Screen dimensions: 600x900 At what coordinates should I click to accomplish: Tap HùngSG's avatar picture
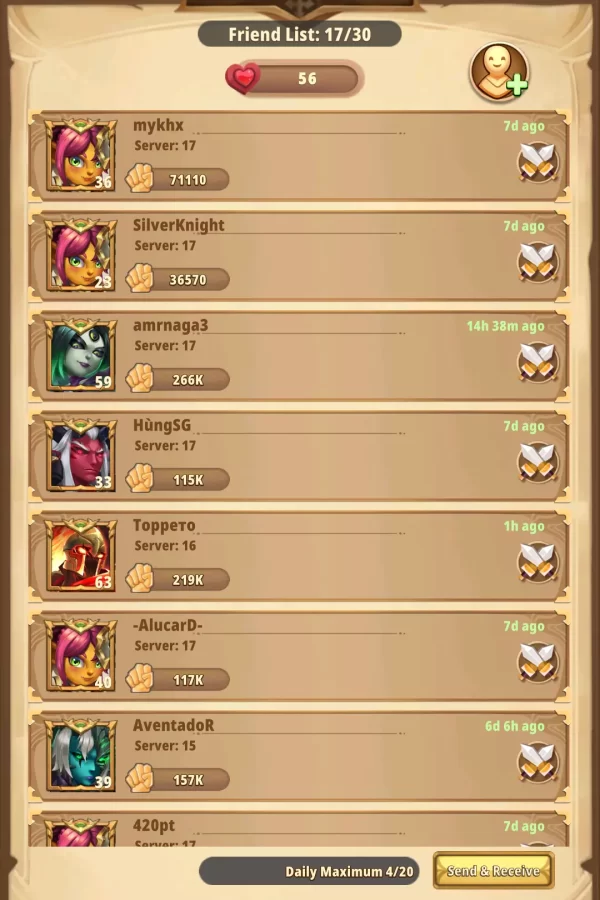pos(81,456)
